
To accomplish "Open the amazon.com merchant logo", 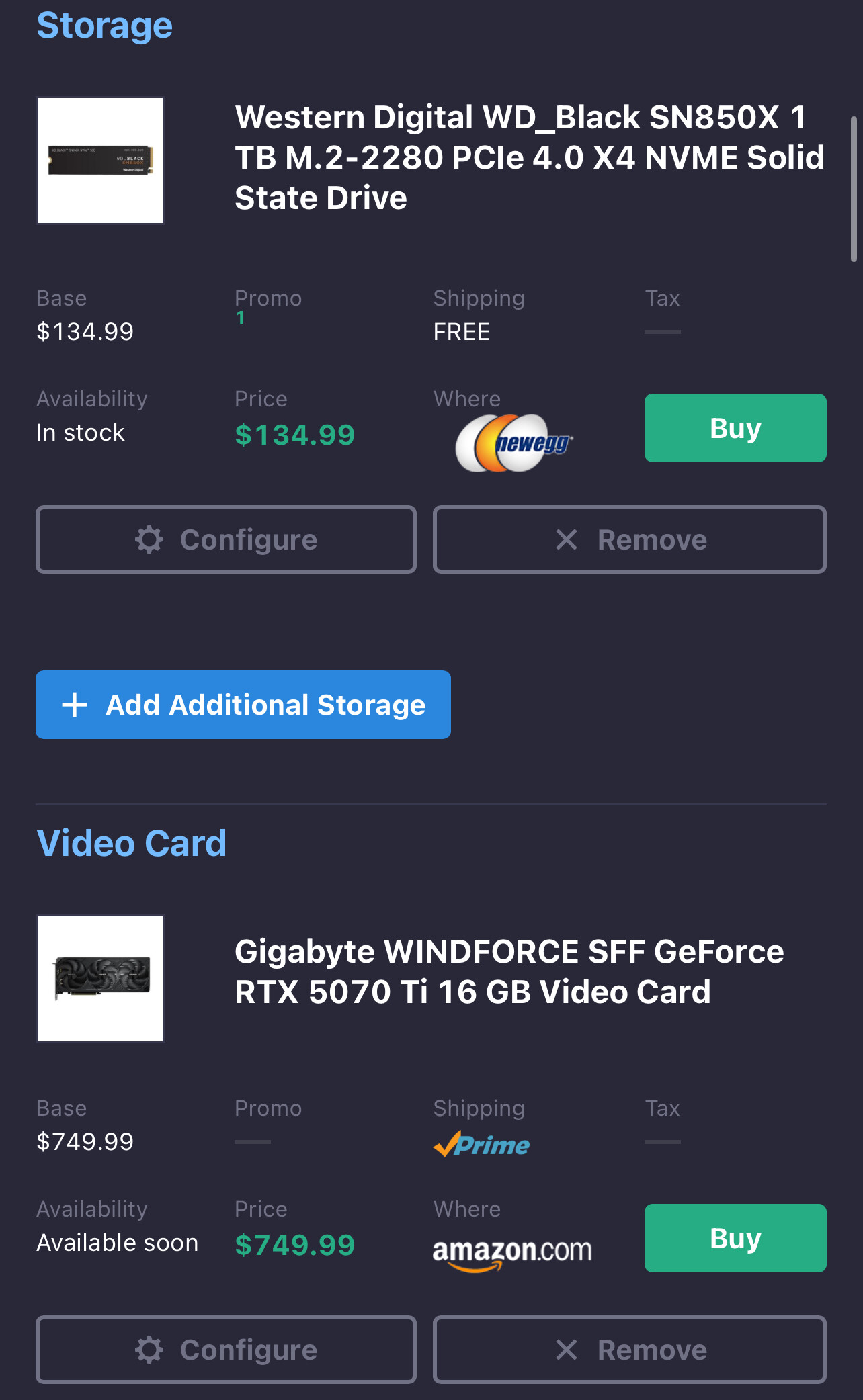I will click(512, 1252).
